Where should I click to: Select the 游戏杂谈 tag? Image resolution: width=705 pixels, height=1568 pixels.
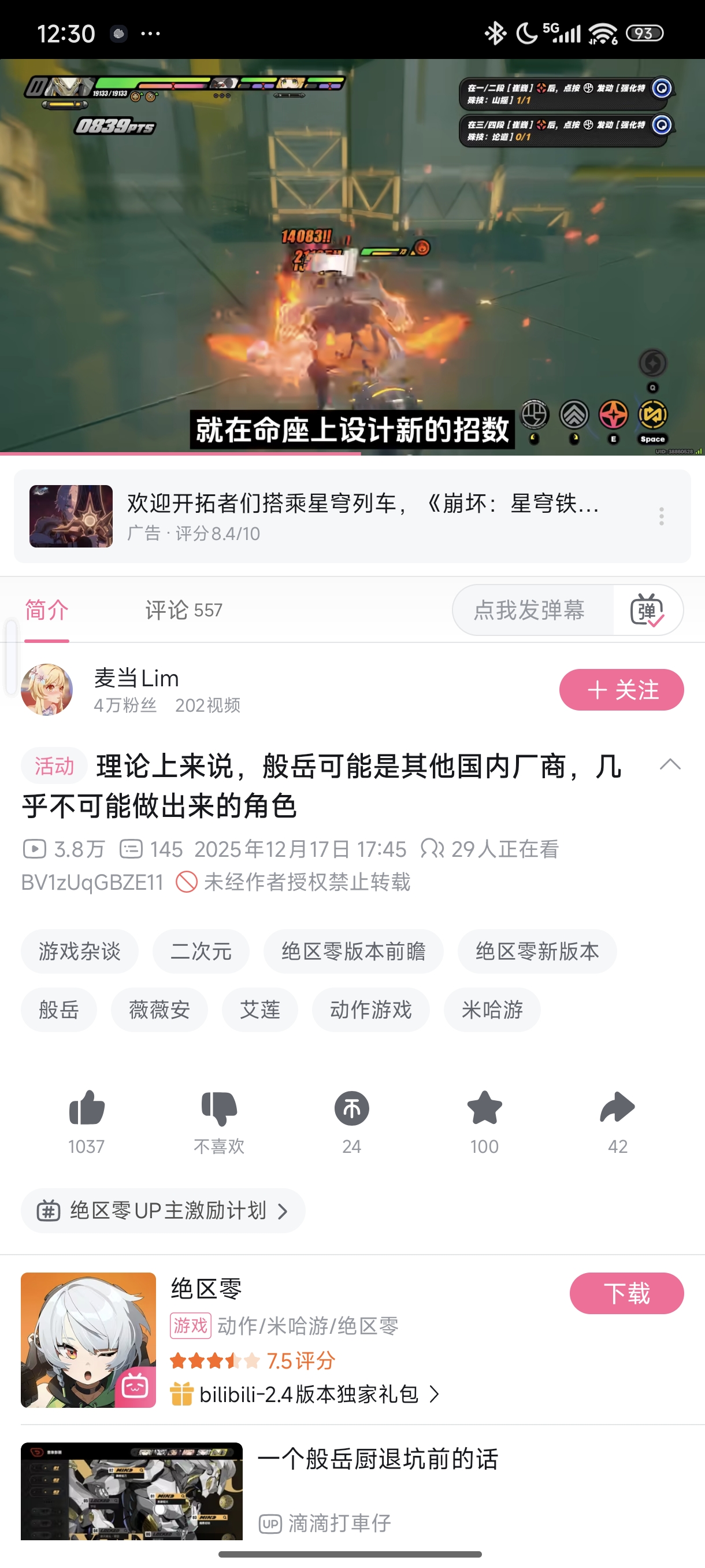(80, 952)
